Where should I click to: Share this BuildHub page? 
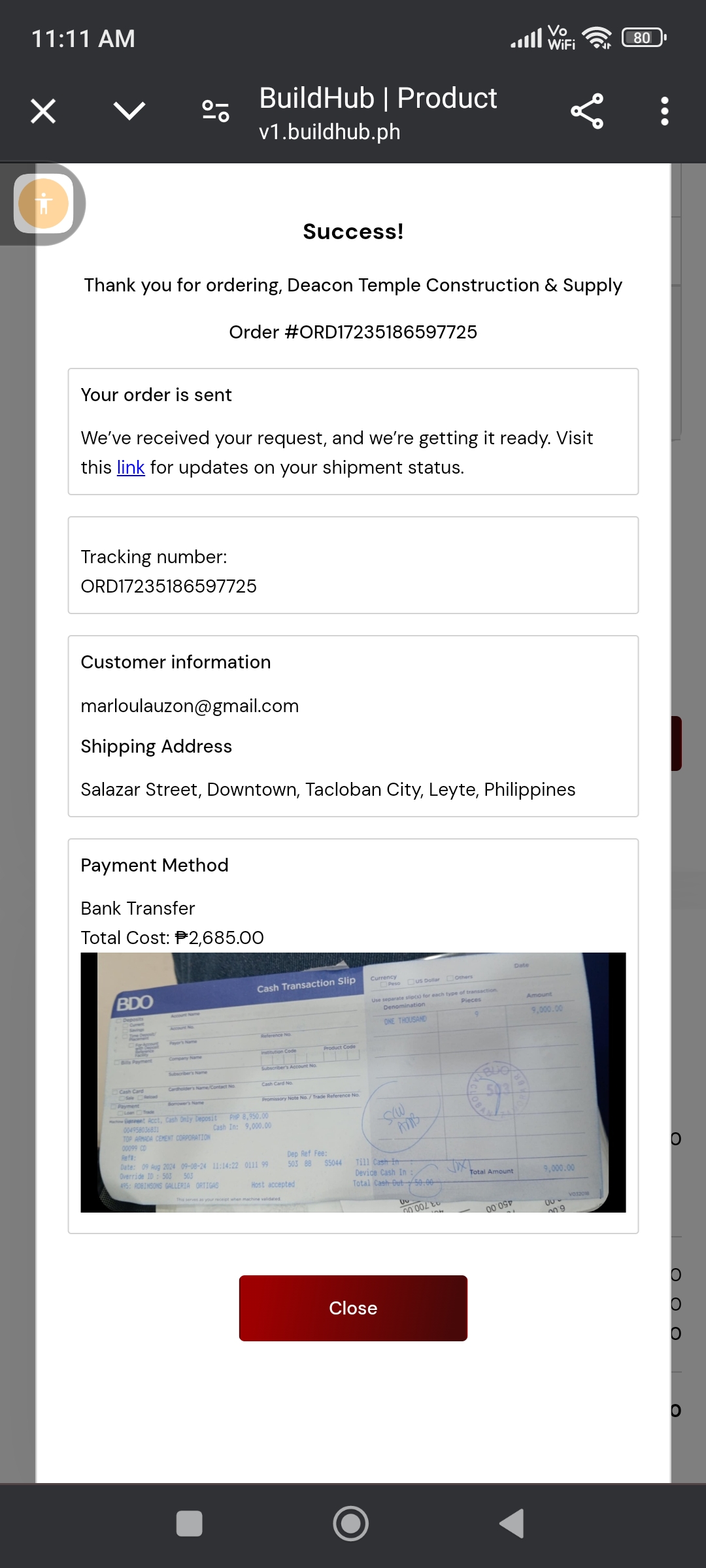[586, 111]
